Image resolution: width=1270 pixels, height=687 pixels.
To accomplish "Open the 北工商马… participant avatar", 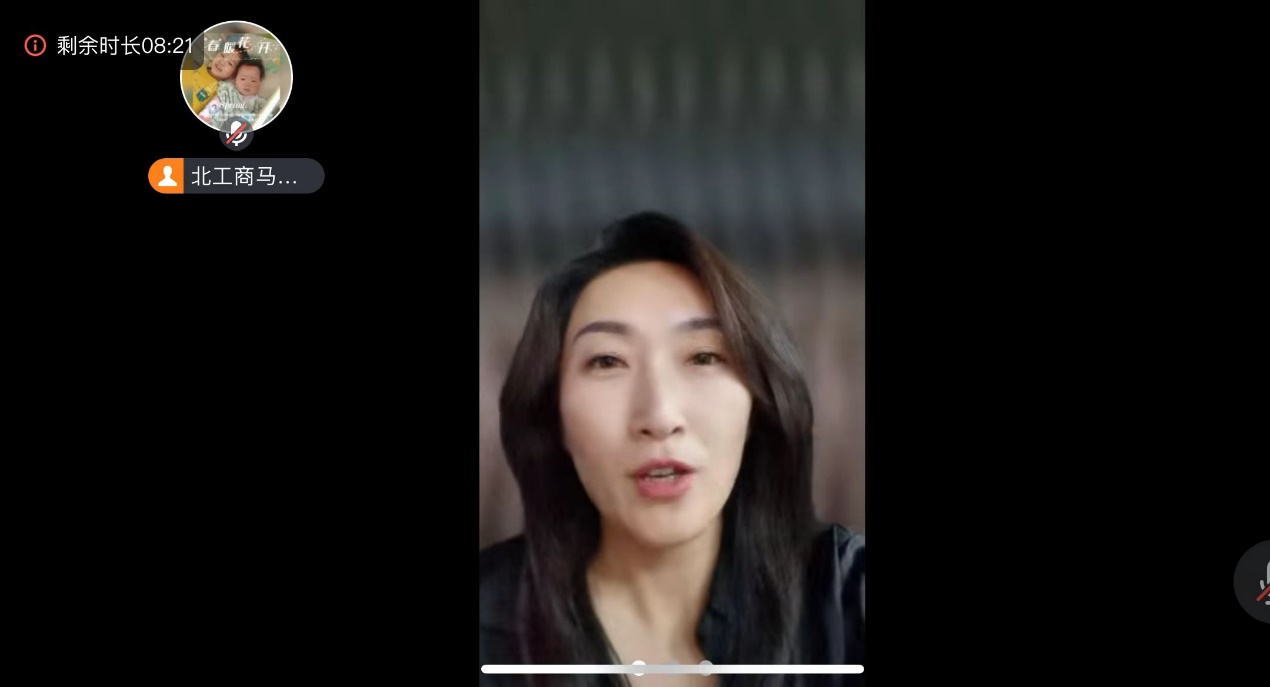I will 236,77.
